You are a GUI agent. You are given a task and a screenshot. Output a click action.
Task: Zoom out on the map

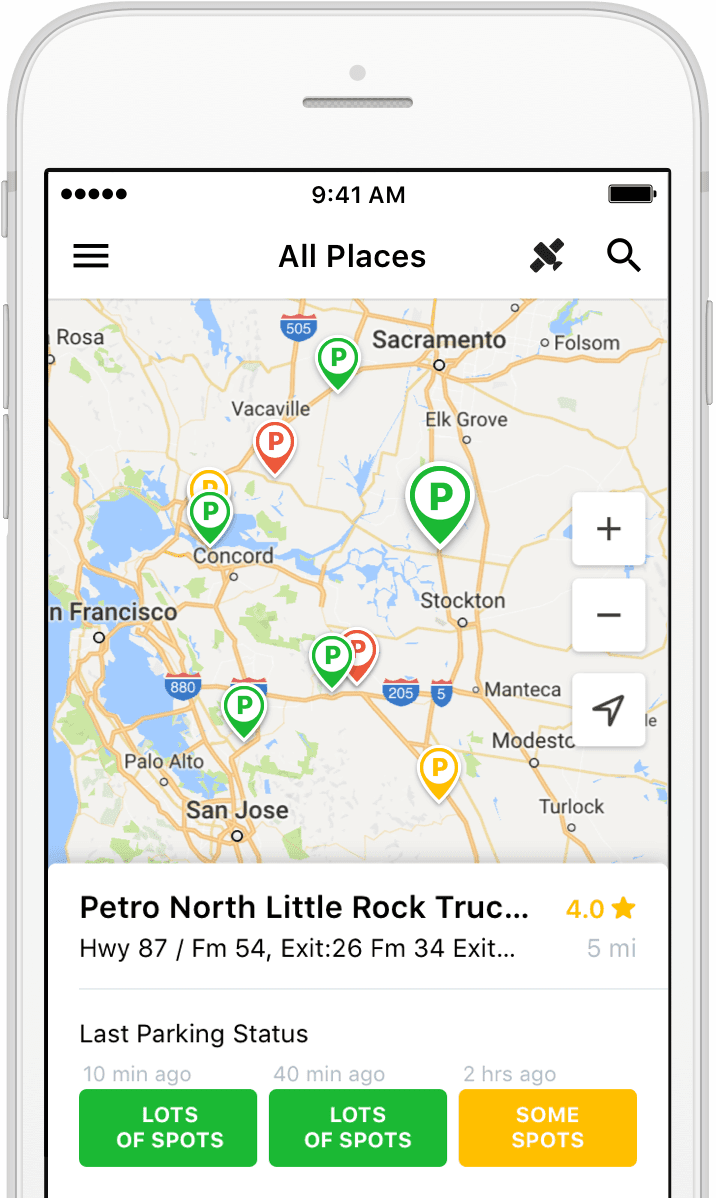608,615
